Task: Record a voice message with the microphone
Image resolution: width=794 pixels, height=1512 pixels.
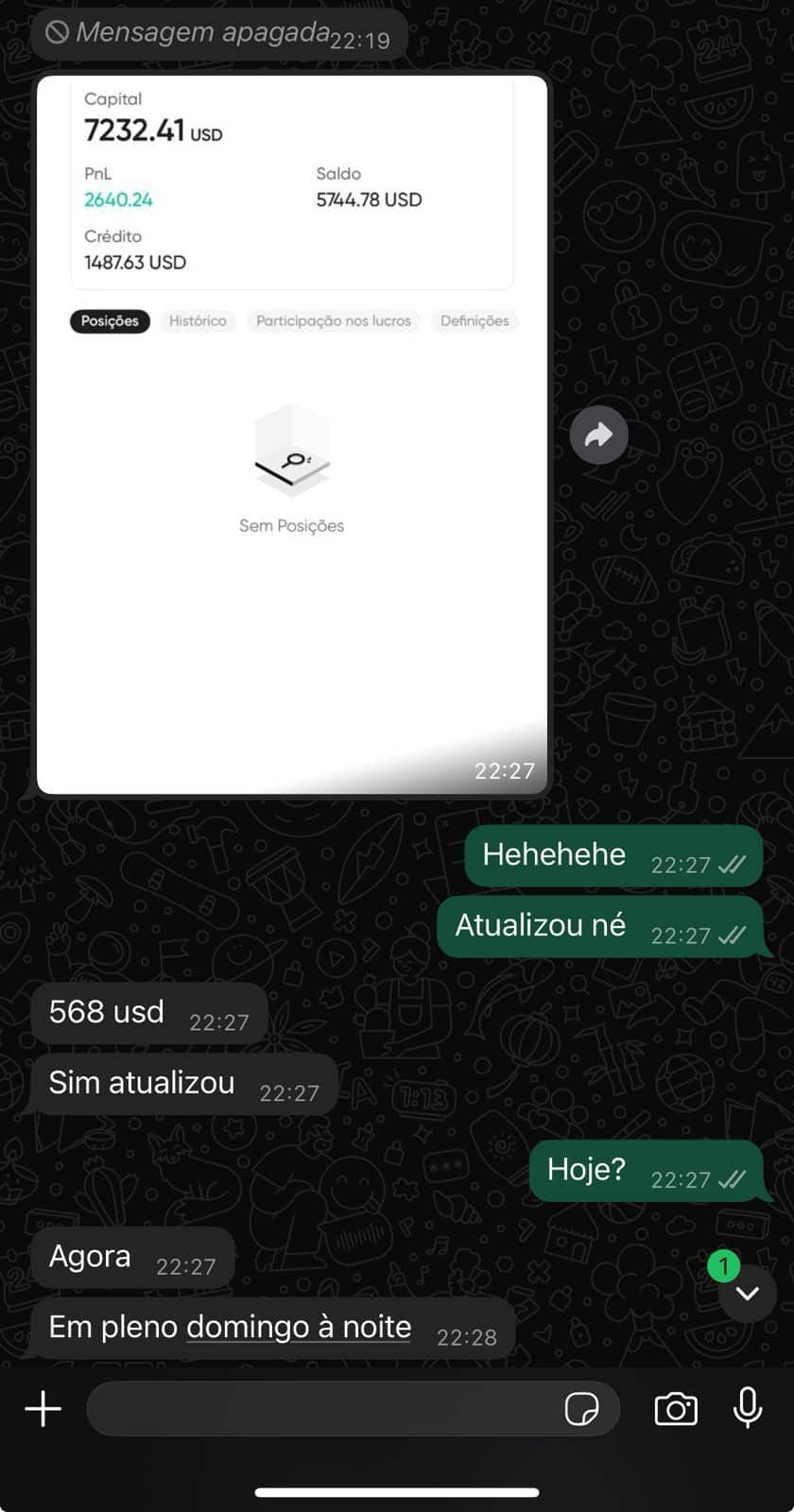Action: tap(747, 1408)
